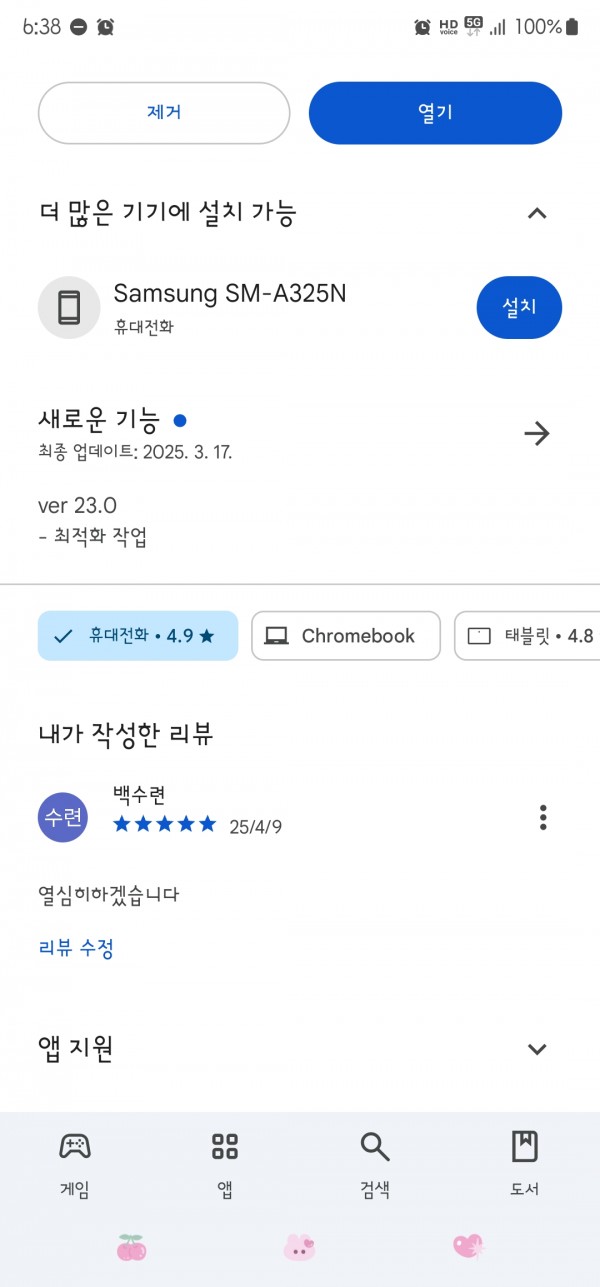Open 새로운 기능 details arrow
This screenshot has height=1287, width=600.
click(x=537, y=433)
